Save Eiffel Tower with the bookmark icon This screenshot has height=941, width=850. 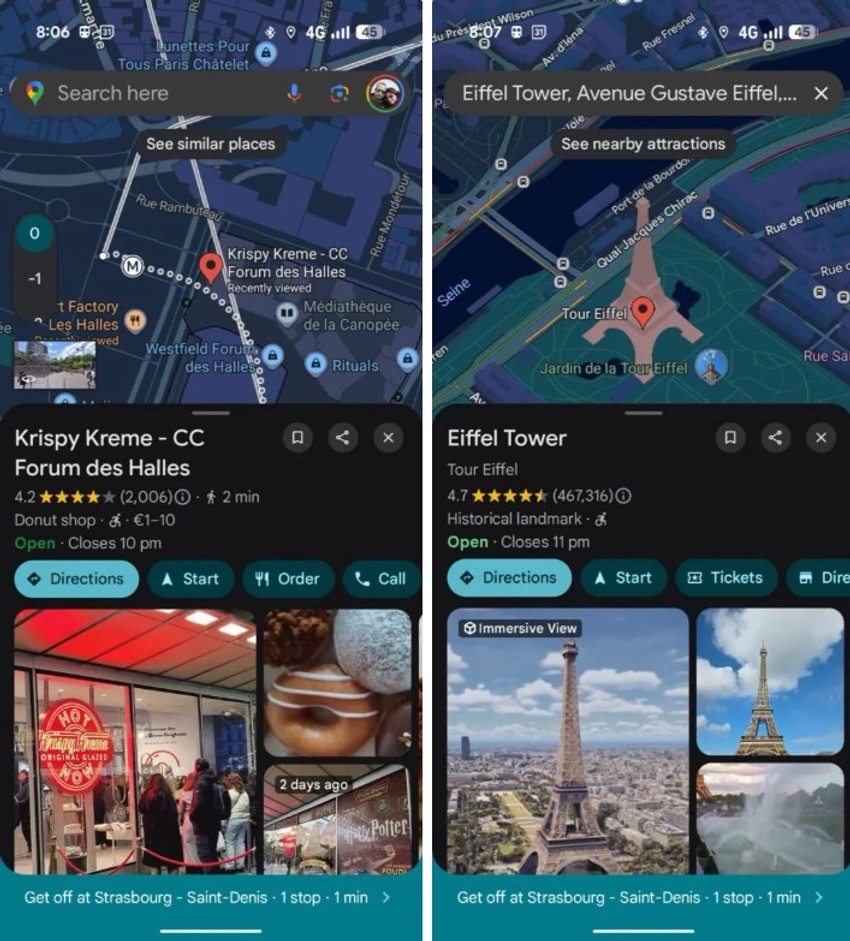pyautogui.click(x=730, y=437)
